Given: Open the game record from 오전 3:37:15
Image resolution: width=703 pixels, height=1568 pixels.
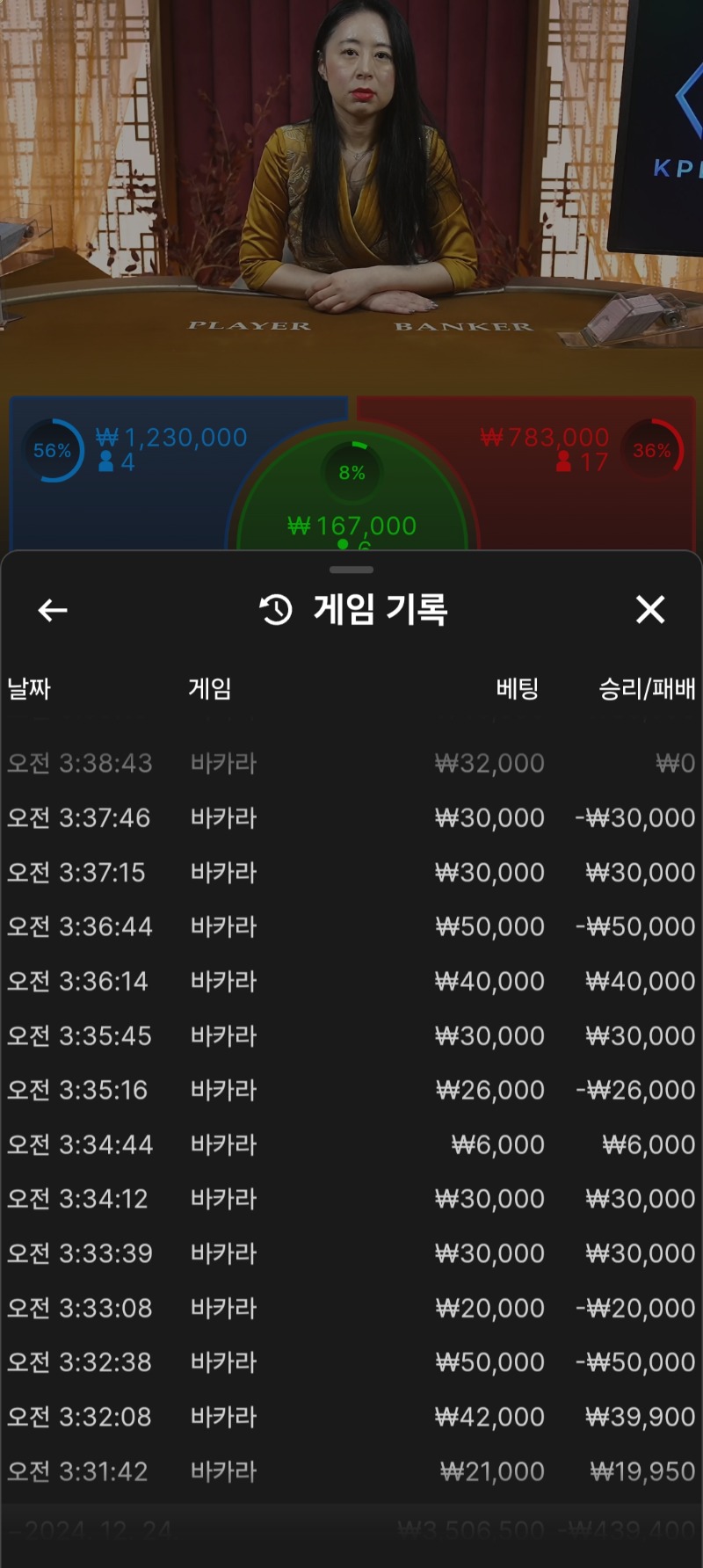Looking at the screenshot, I should pyautogui.click(x=351, y=872).
